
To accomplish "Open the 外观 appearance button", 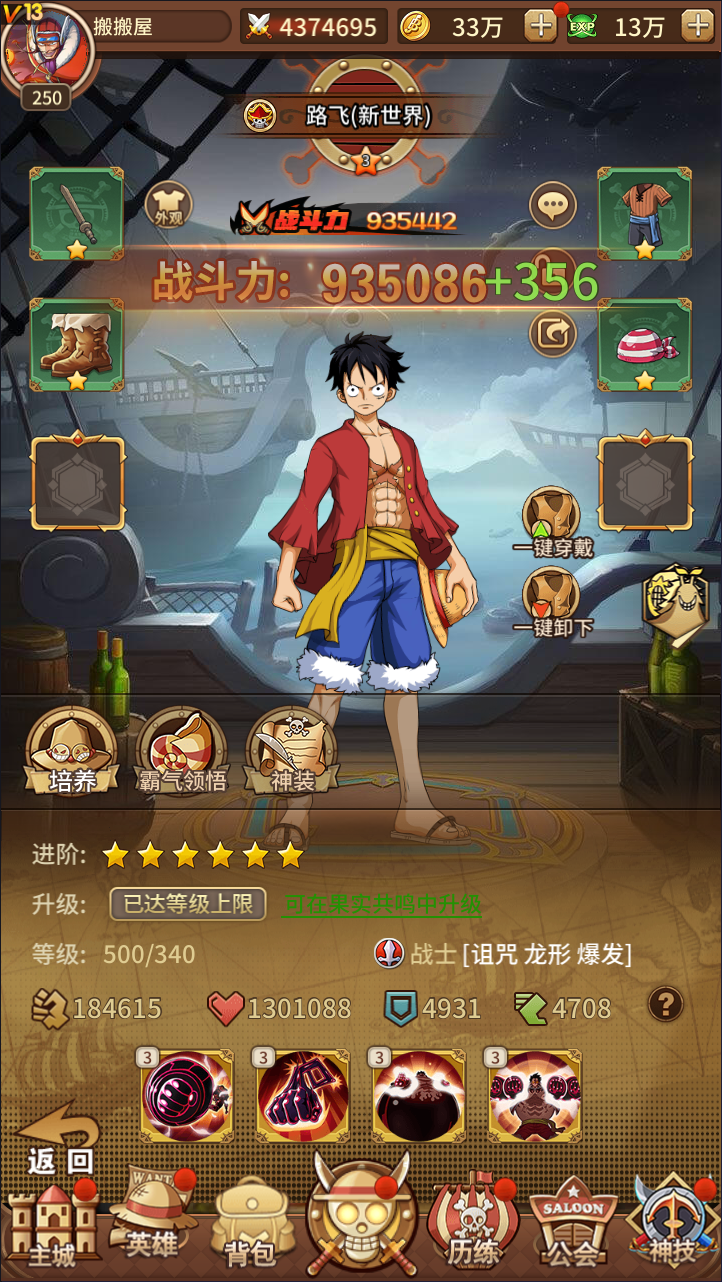I will [167, 207].
